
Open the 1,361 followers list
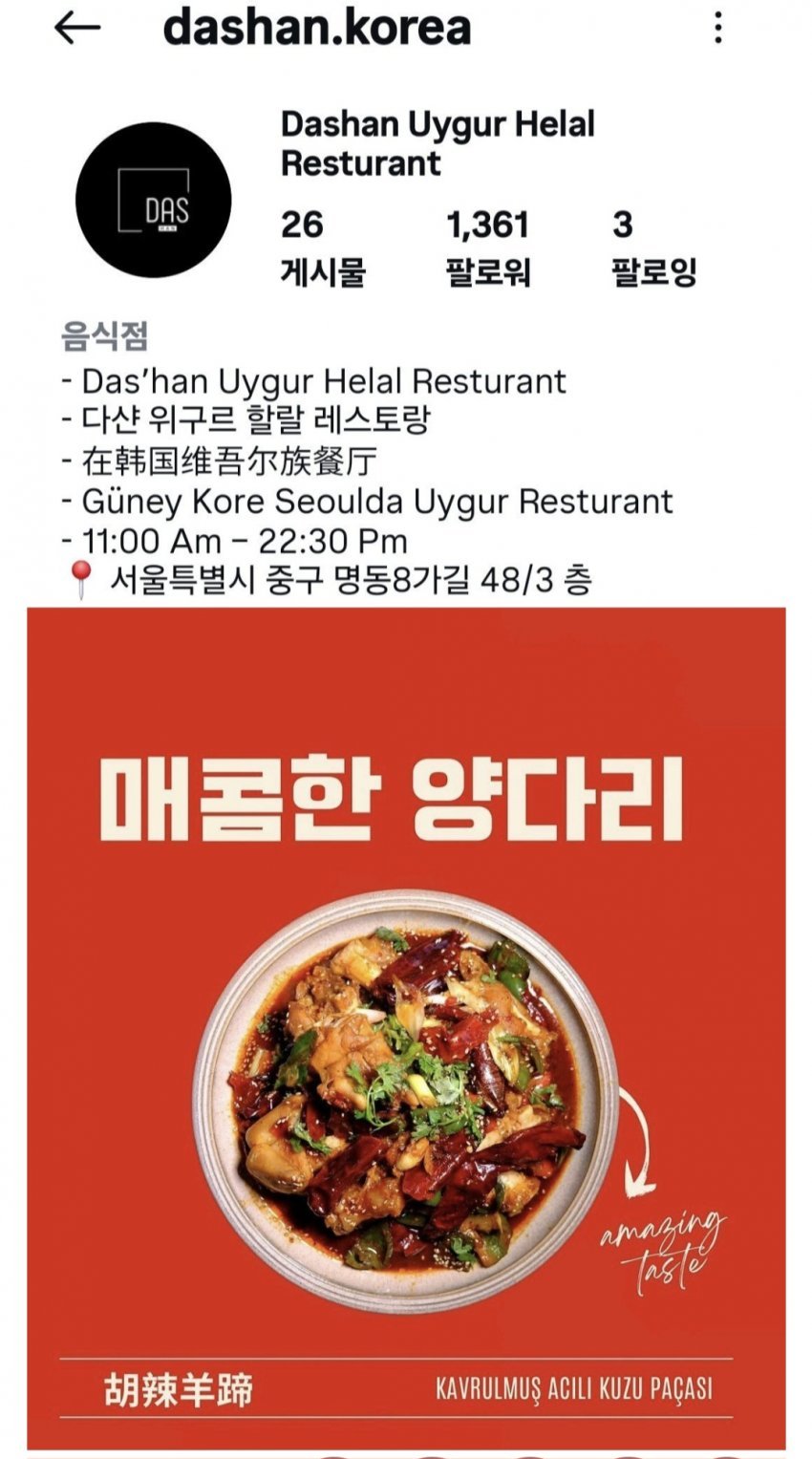tap(488, 248)
